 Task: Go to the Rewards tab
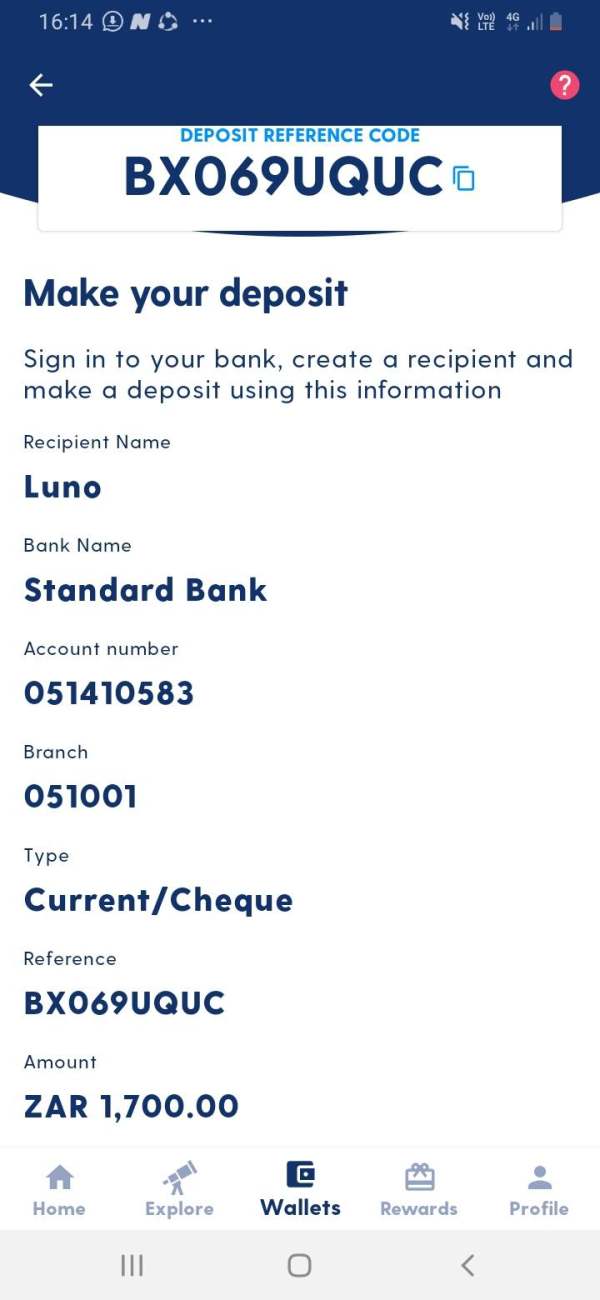click(x=419, y=1190)
